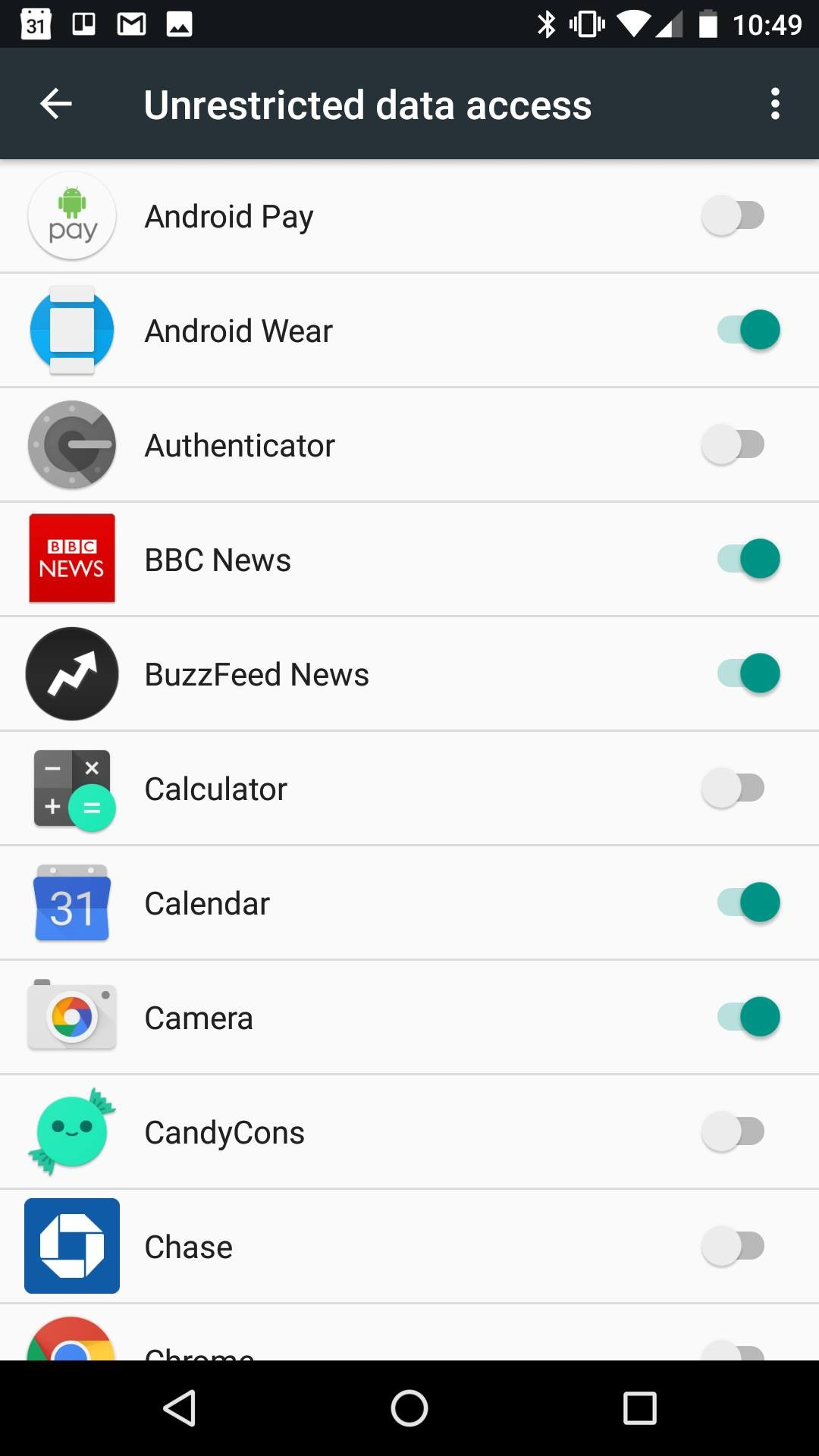Enable unrestricted data for Chase
The height and width of the screenshot is (1456, 819).
733,1247
